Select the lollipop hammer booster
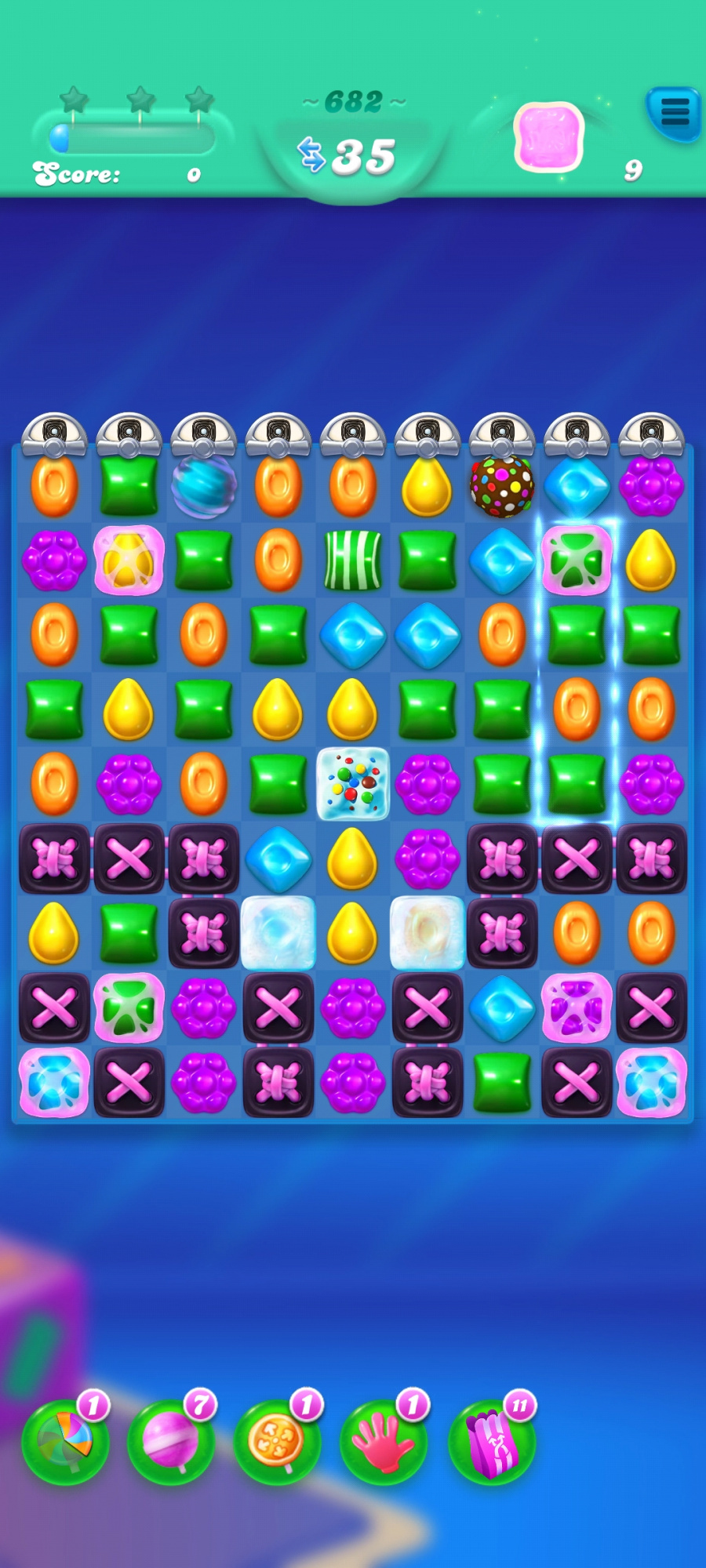This screenshot has width=706, height=1568. coord(171,1441)
